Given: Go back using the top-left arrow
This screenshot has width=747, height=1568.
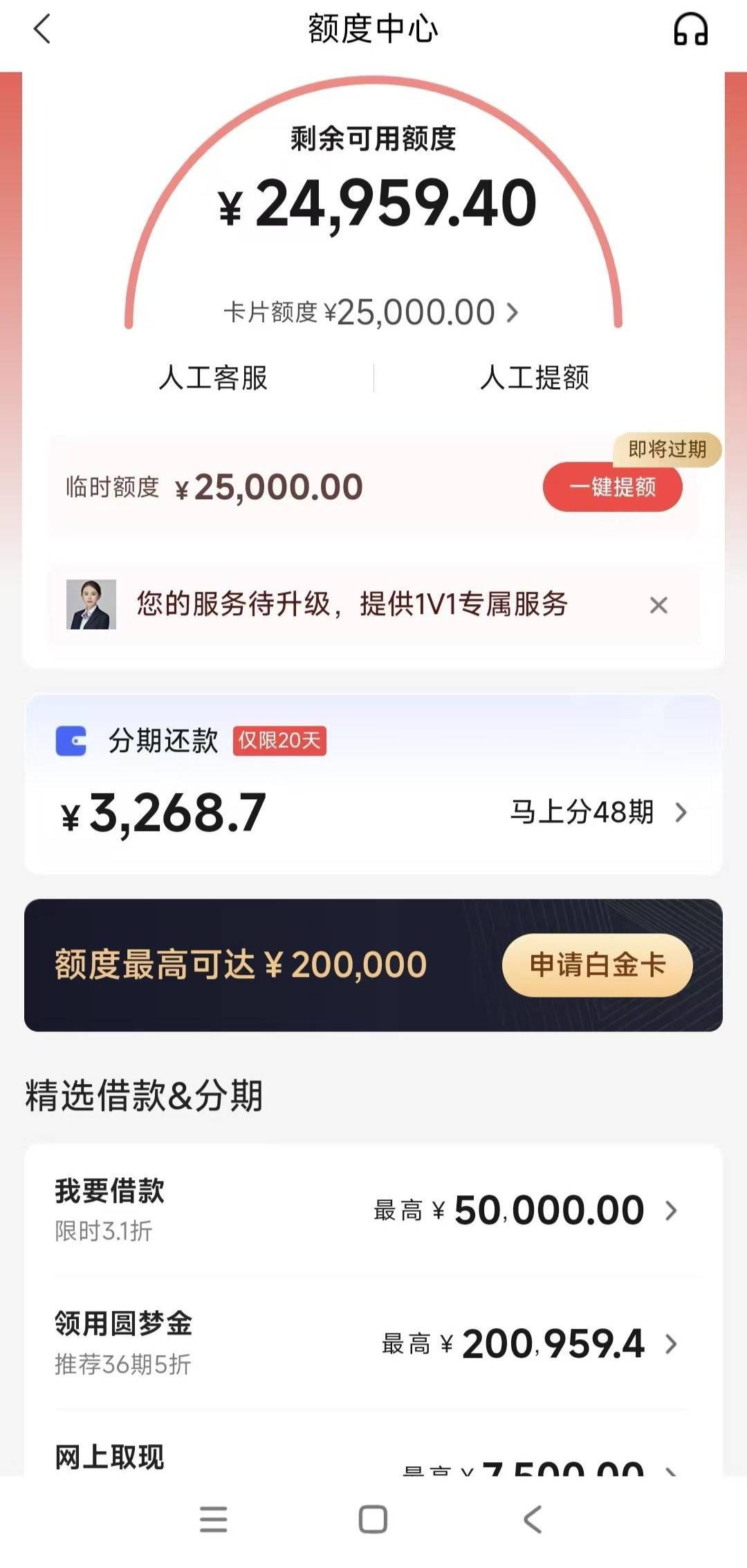Looking at the screenshot, I should click(x=42, y=30).
